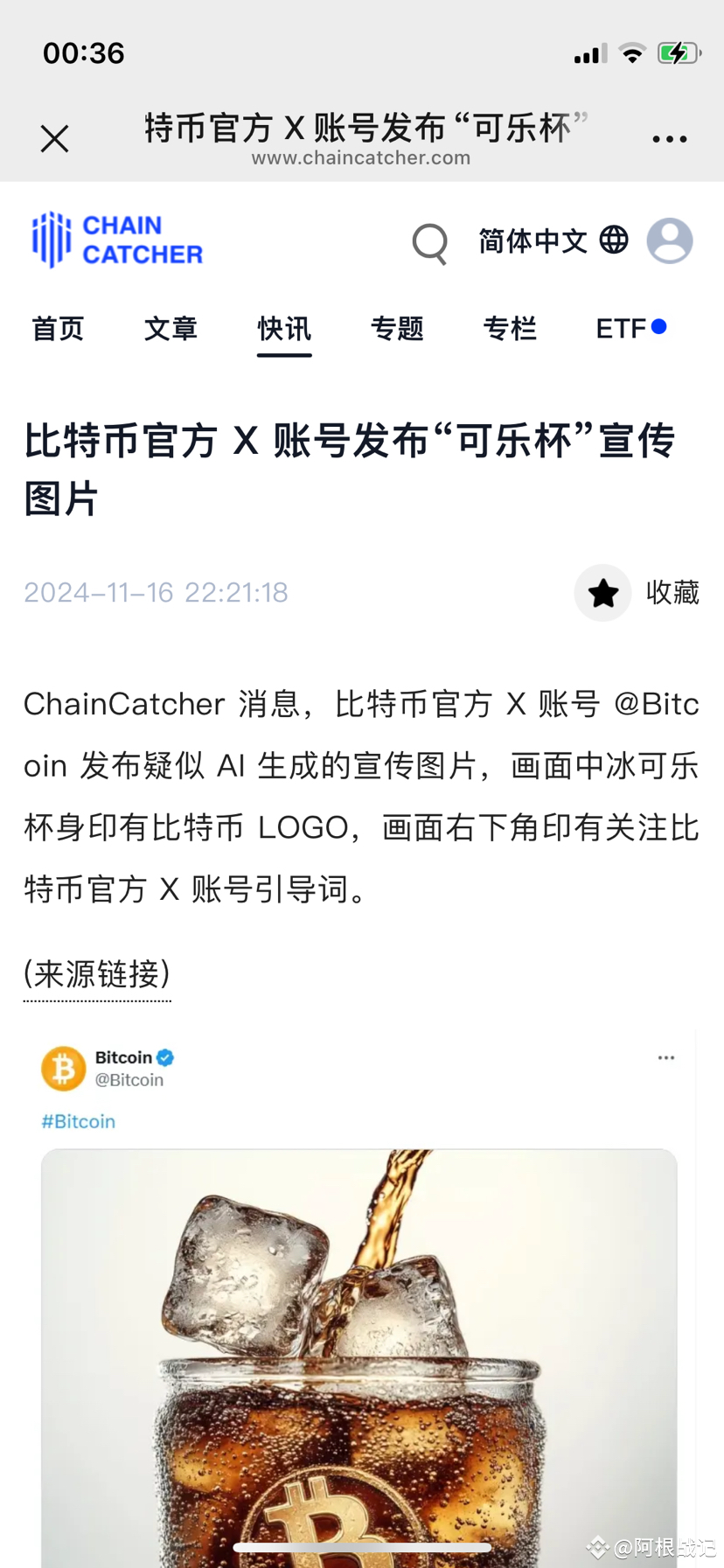The image size is (724, 1568).
Task: Open the search magnifier icon
Action: pyautogui.click(x=429, y=242)
